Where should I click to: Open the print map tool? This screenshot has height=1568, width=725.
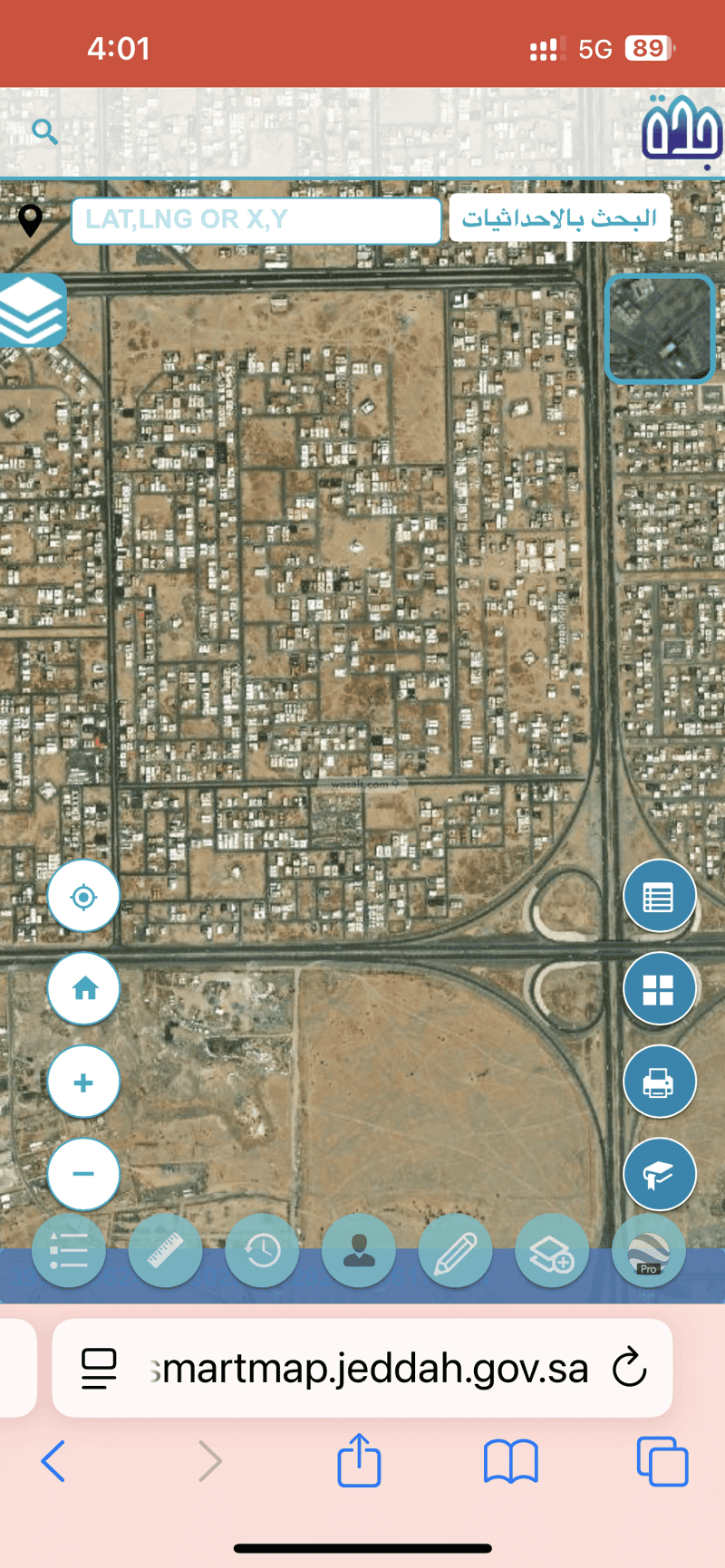pos(660,1082)
